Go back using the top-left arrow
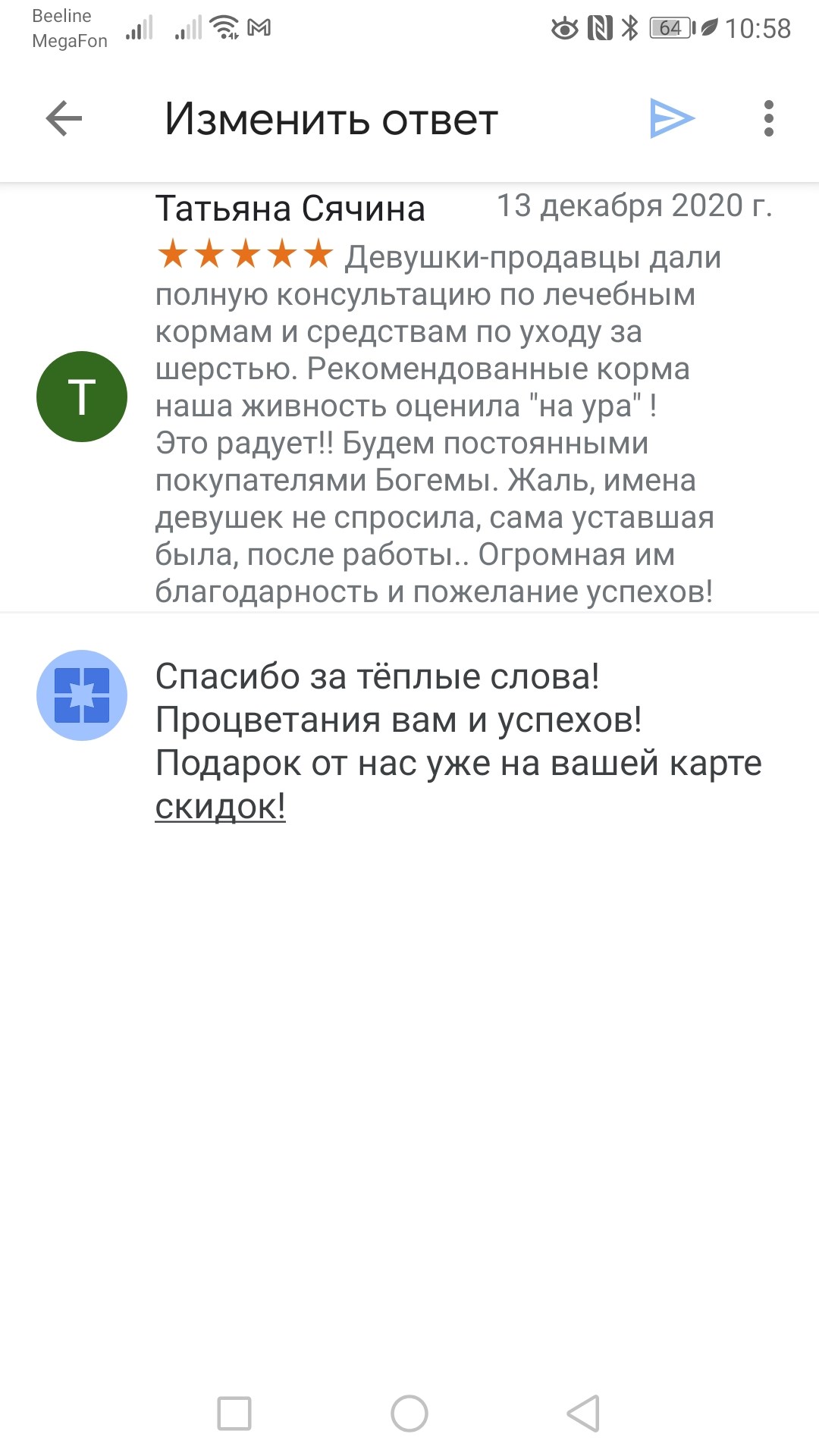This screenshot has height=1456, width=819. pyautogui.click(x=64, y=118)
